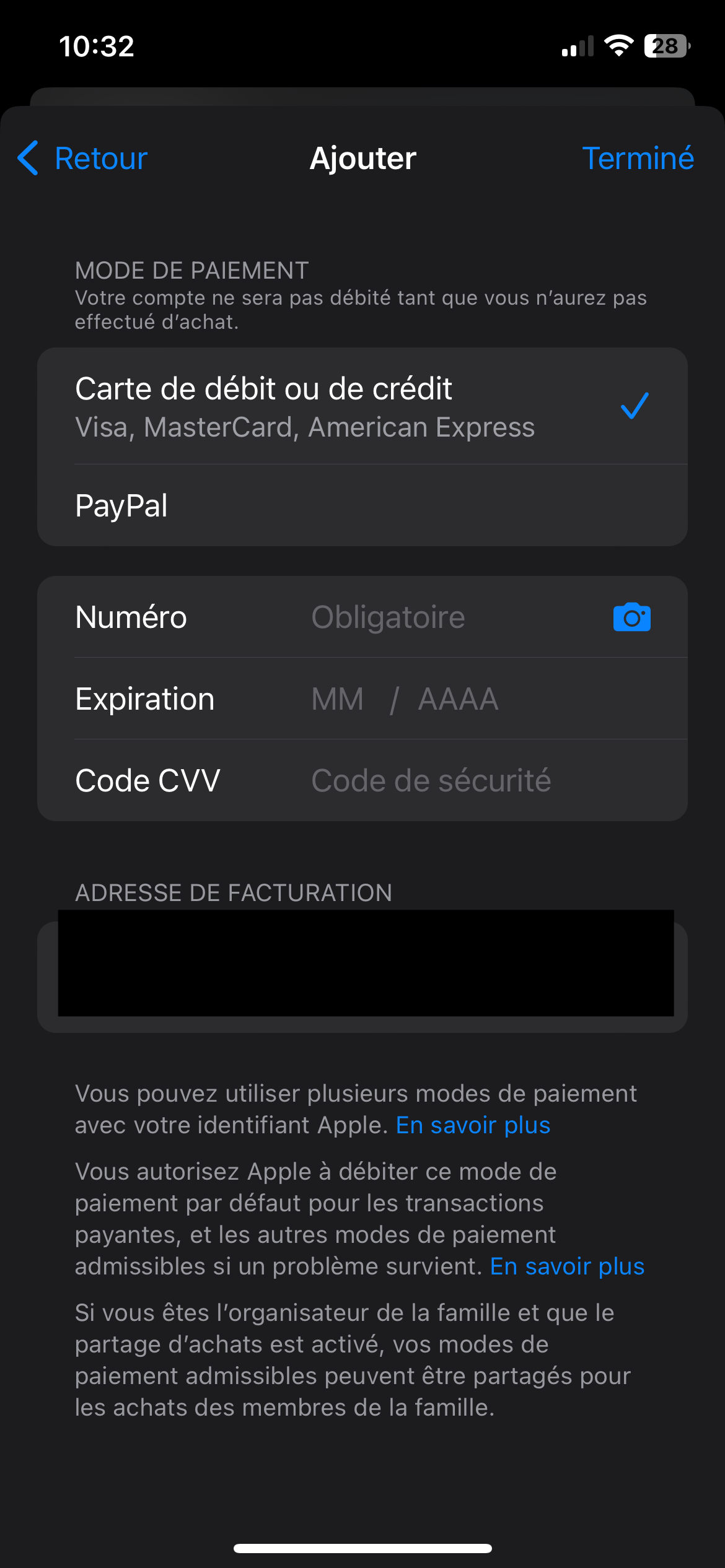Open the billing address row
Screen dimensions: 725x1568
tap(362, 977)
